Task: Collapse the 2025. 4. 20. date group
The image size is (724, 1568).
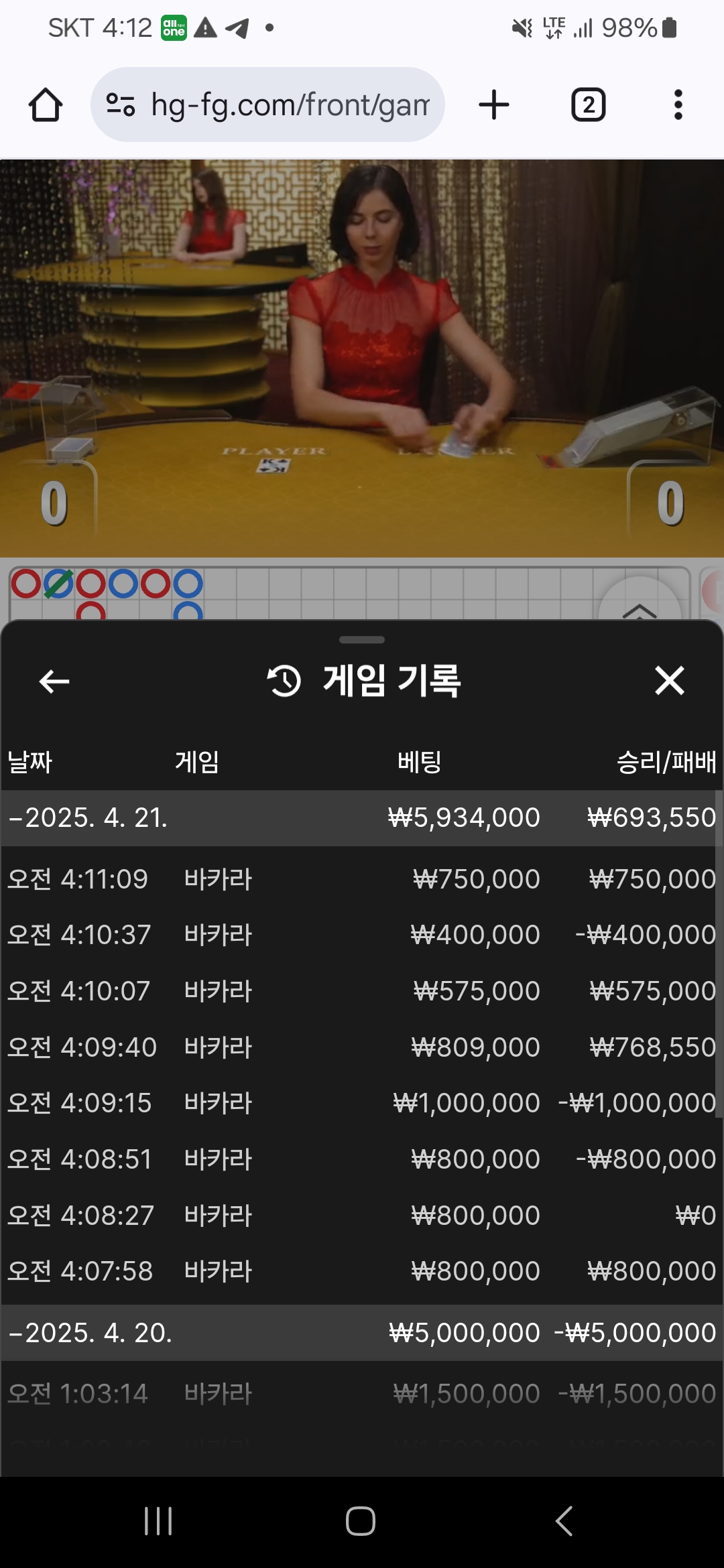Action: [90, 1333]
